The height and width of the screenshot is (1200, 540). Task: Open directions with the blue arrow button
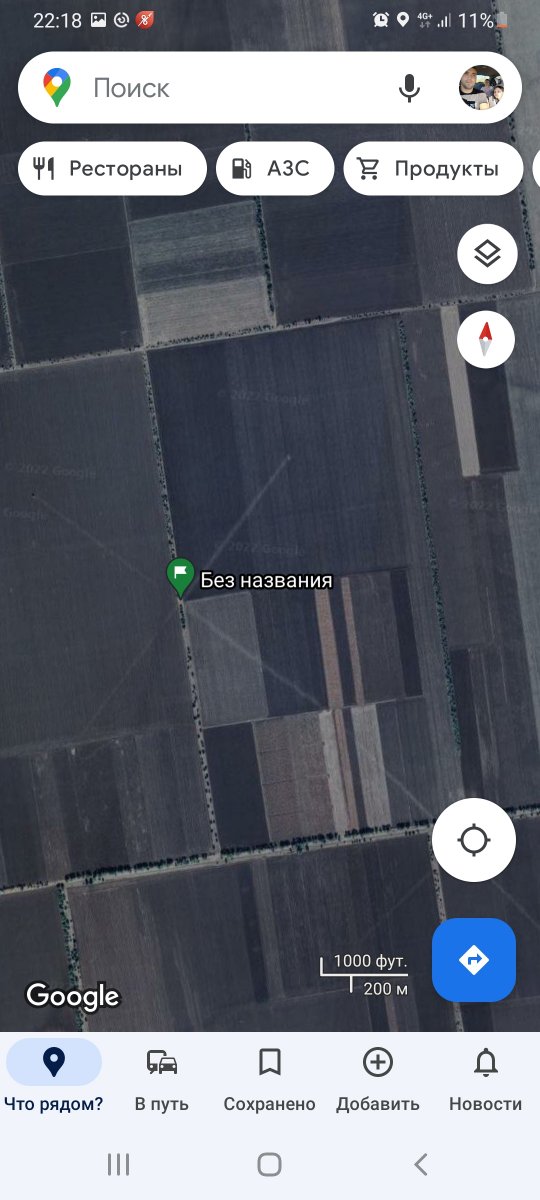[x=474, y=960]
